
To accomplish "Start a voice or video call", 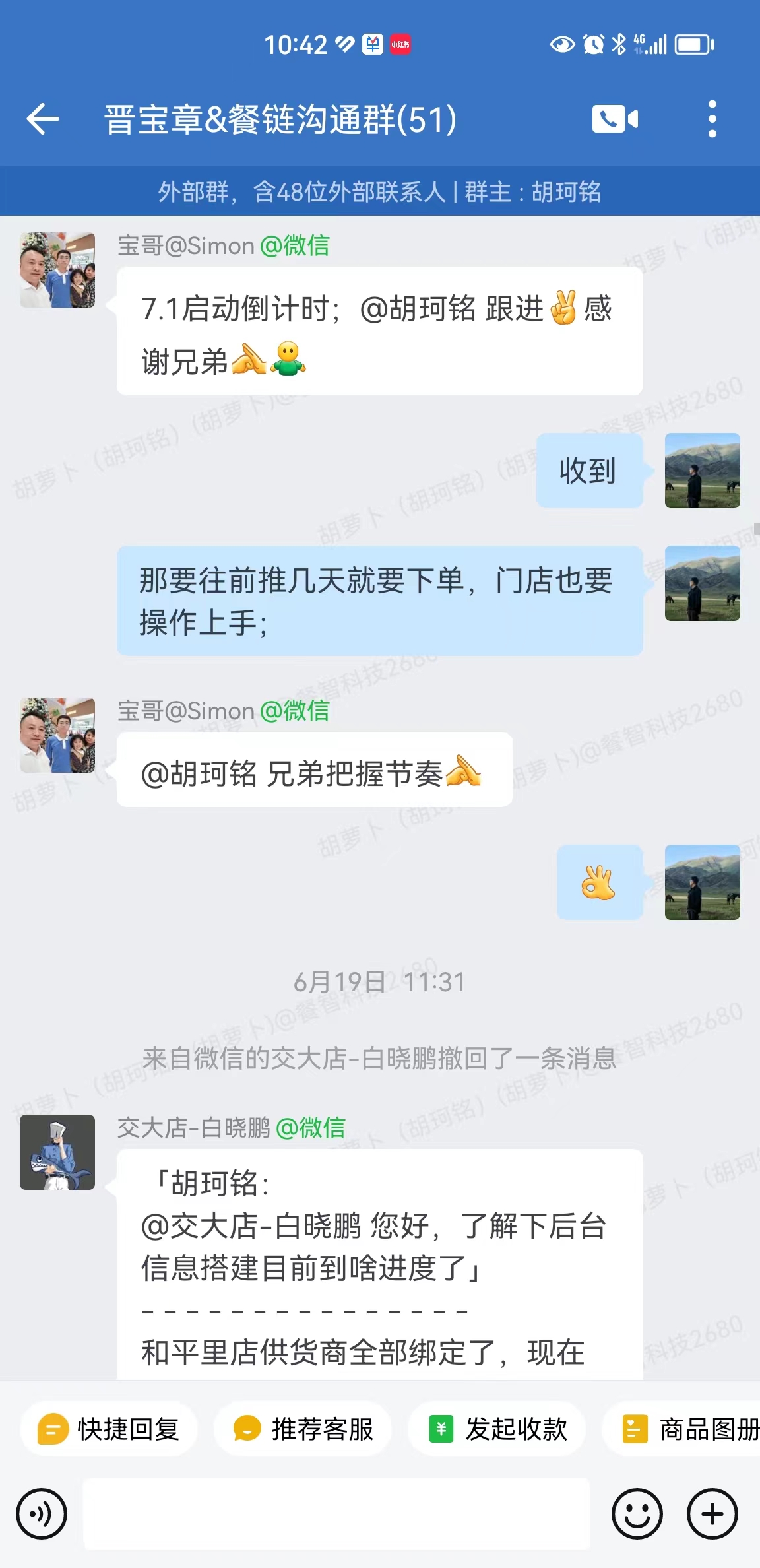I will pyautogui.click(x=615, y=119).
